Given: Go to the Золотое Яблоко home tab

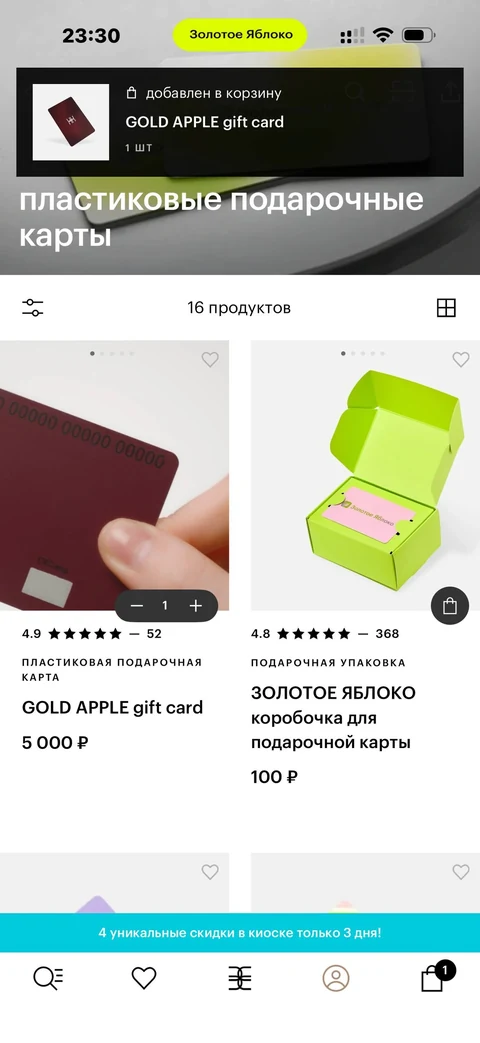Looking at the screenshot, I should point(240,978).
